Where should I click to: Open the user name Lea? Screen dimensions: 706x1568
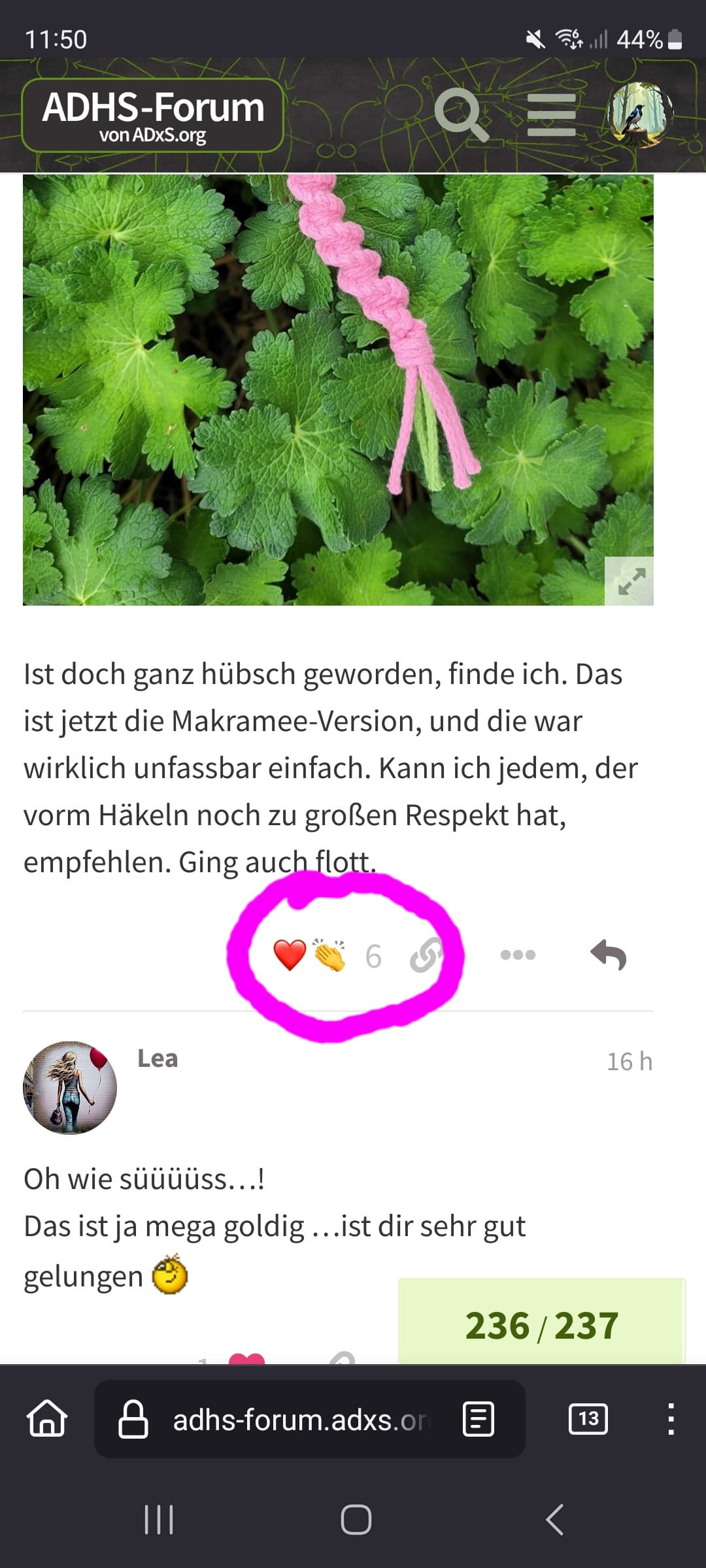click(x=158, y=1058)
